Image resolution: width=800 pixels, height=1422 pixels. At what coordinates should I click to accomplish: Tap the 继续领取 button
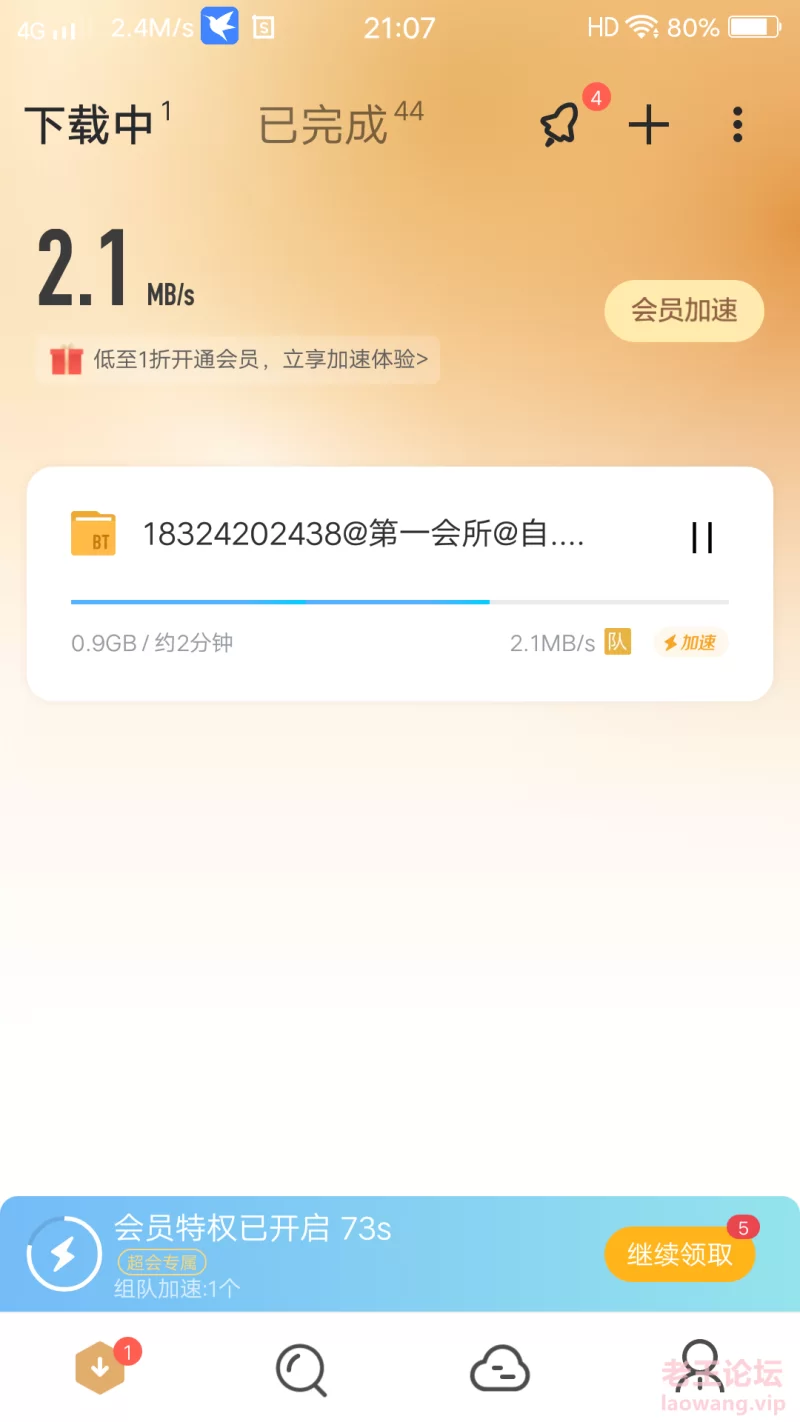coord(679,1254)
